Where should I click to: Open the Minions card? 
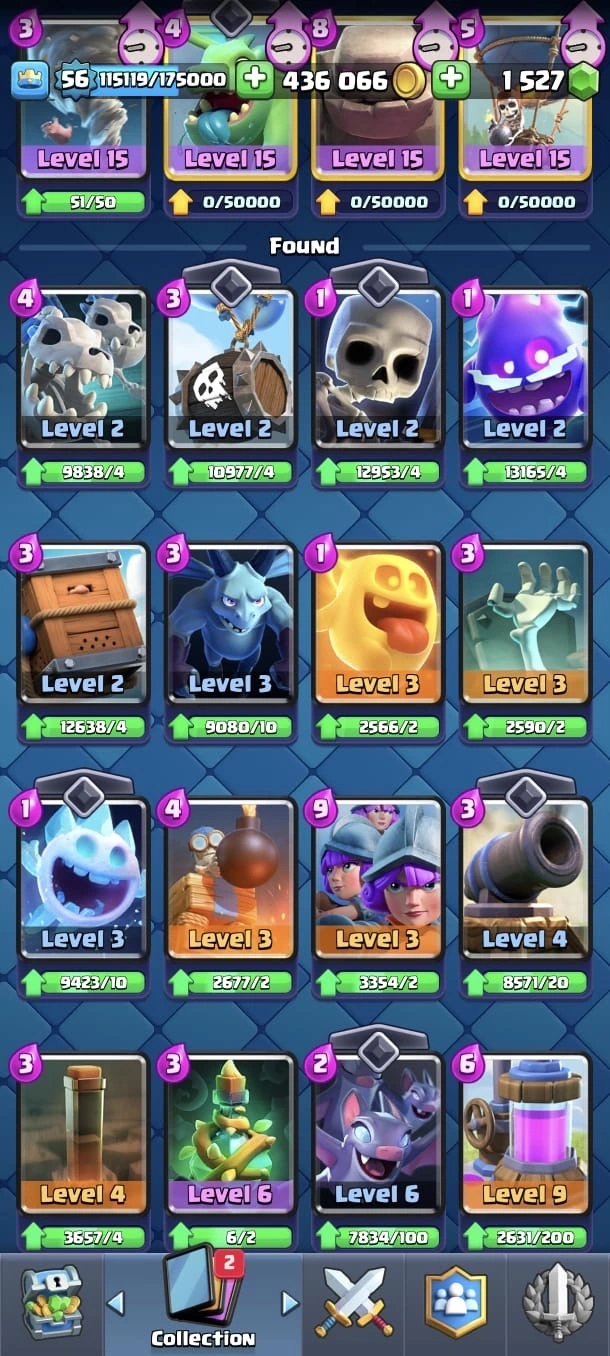coord(230,625)
